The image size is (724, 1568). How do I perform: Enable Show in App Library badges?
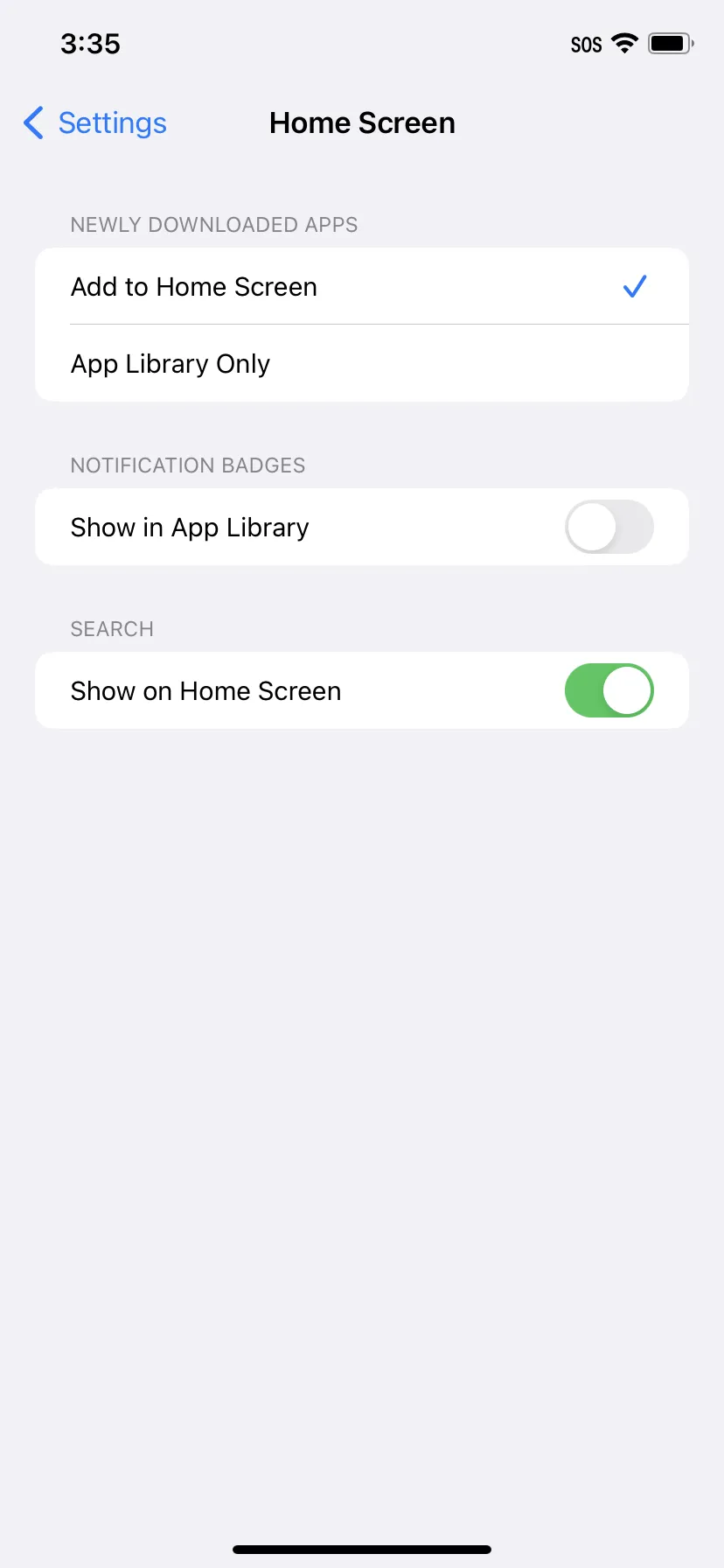pyautogui.click(x=609, y=527)
